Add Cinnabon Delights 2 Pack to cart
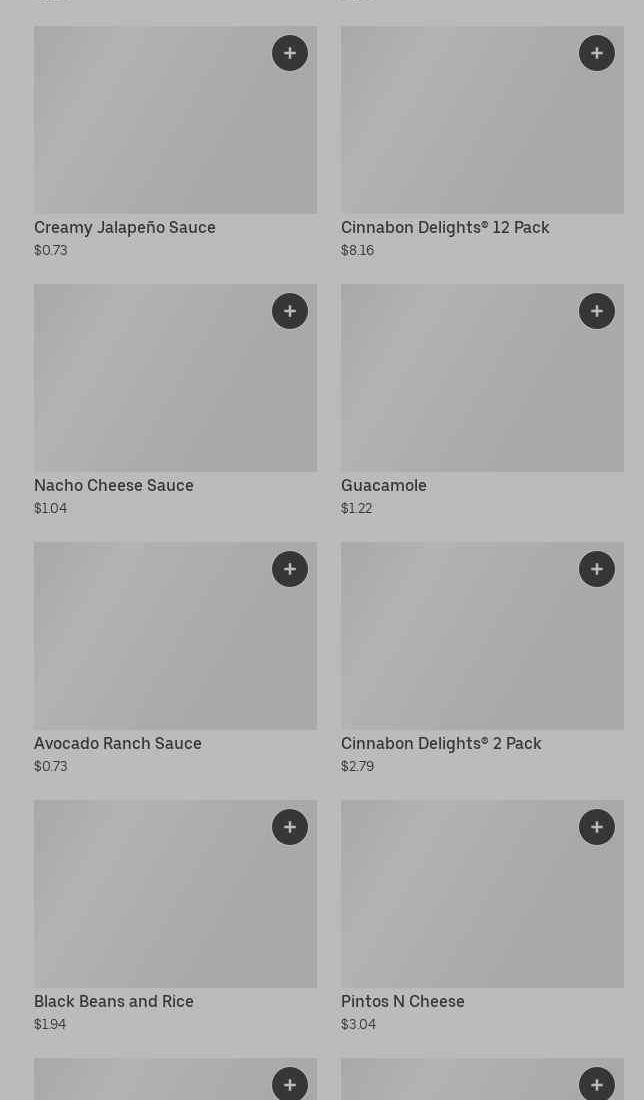The height and width of the screenshot is (1100, 644). pos(597,569)
